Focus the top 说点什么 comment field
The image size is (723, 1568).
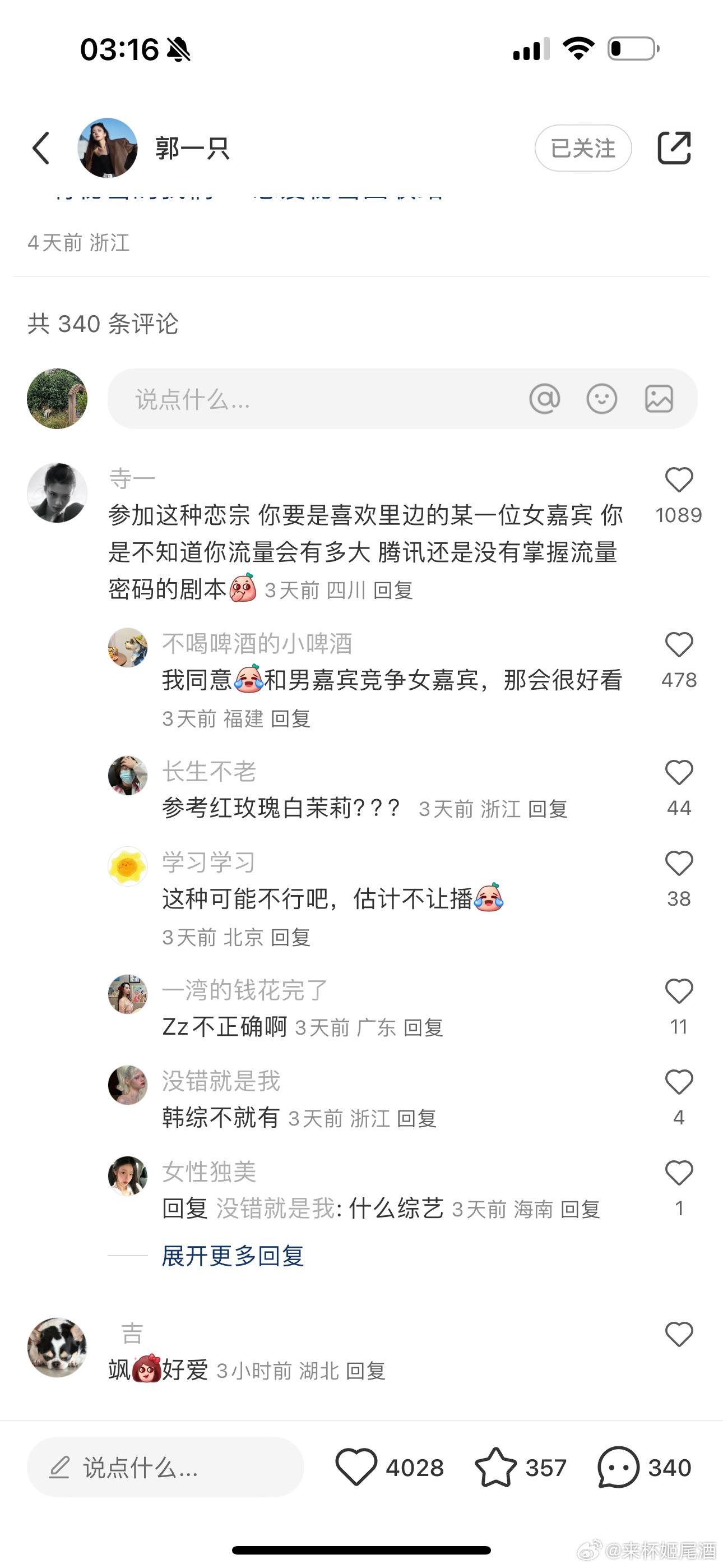click(317, 399)
